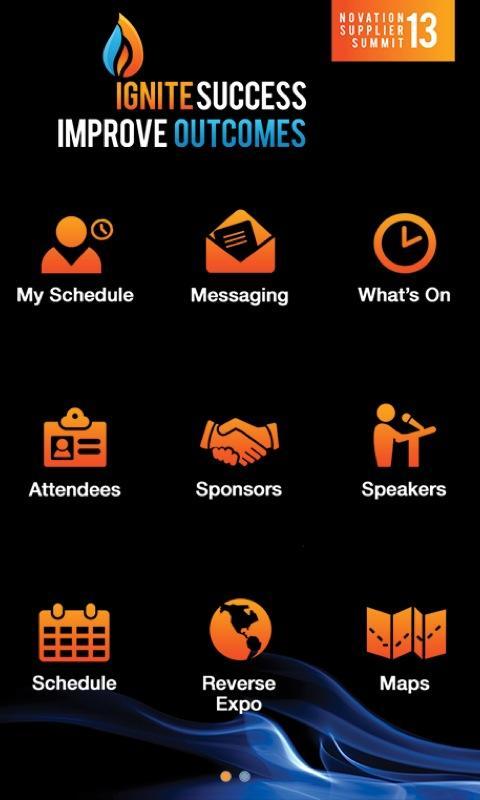Browse the Speakers section
Viewport: 480px width, 800px height.
click(x=404, y=451)
